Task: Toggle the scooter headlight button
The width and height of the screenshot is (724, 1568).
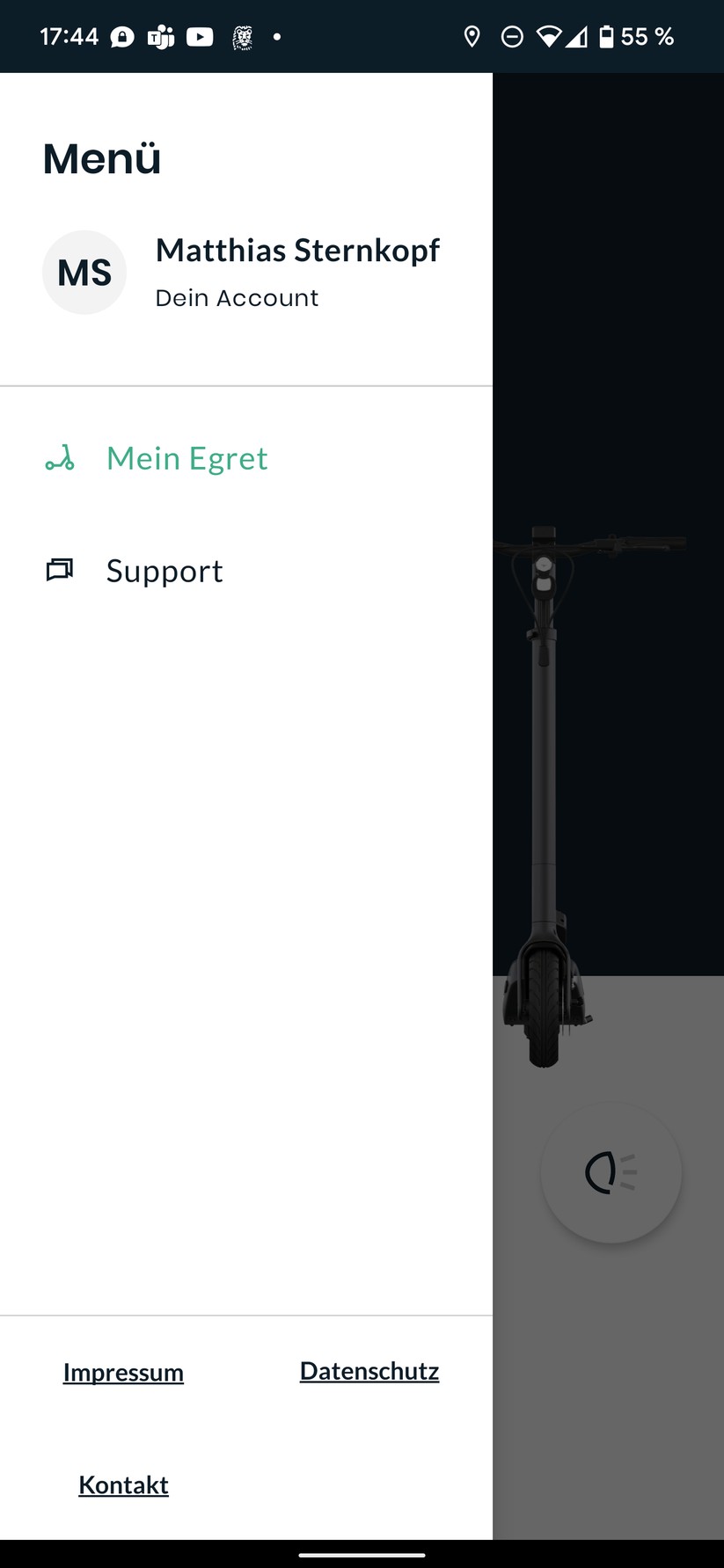Action: tap(611, 1172)
